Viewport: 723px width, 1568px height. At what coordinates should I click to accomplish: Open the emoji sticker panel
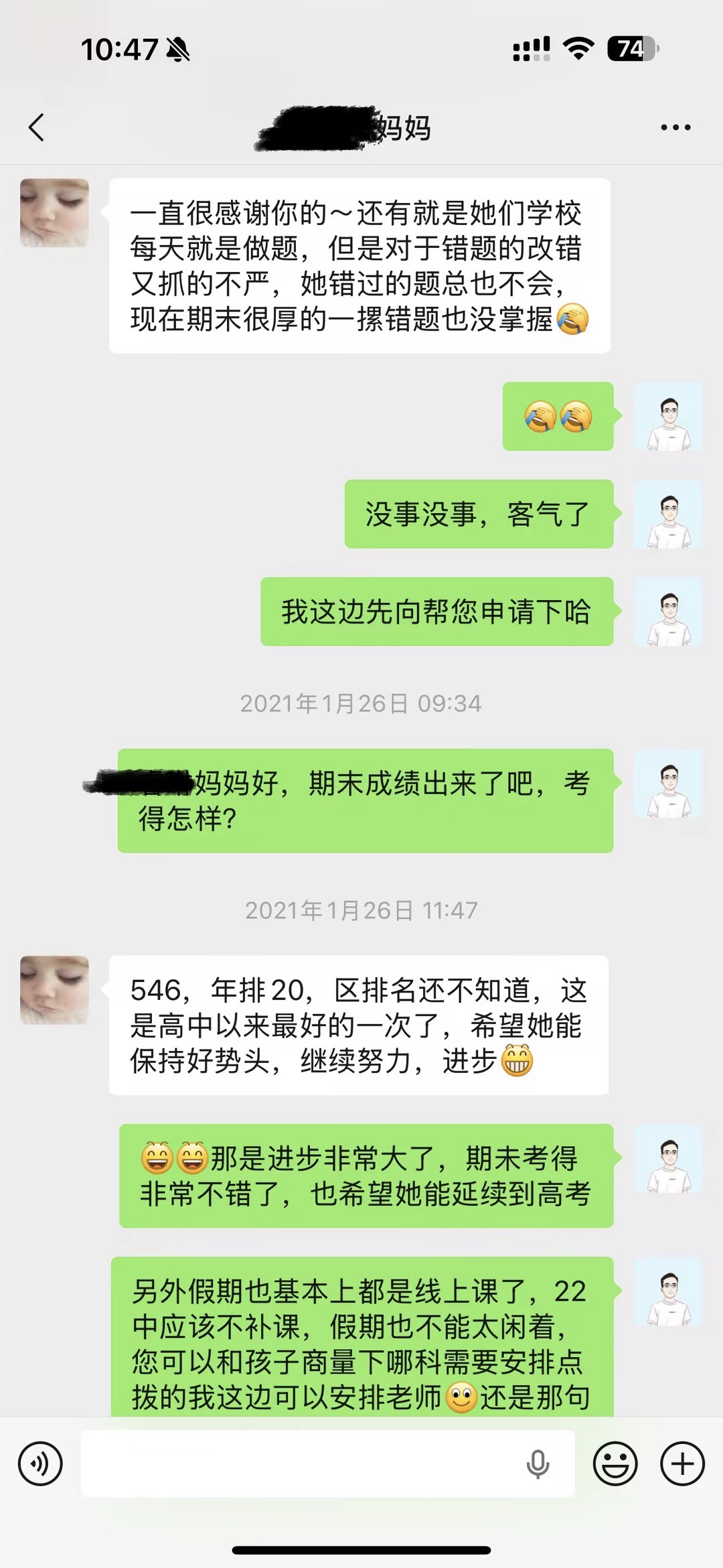[615, 1464]
